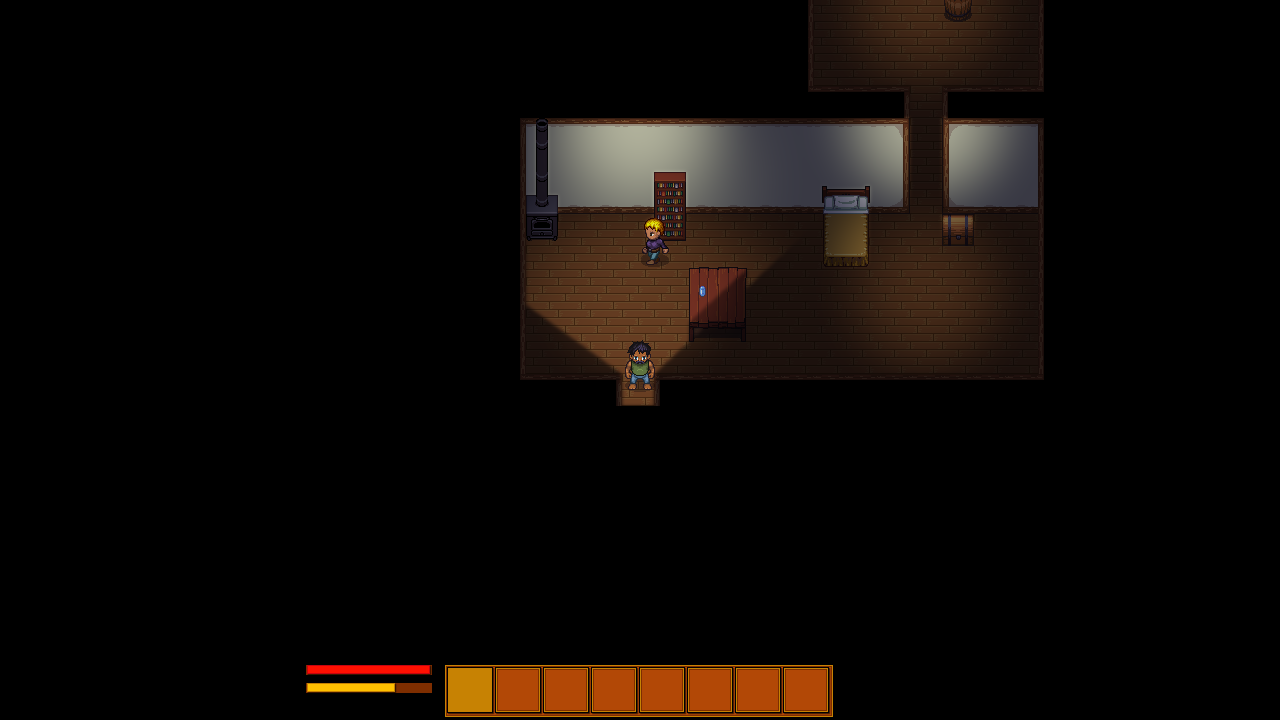Select the last hotbar slot
Image resolution: width=1280 pixels, height=720 pixels.
tap(806, 690)
